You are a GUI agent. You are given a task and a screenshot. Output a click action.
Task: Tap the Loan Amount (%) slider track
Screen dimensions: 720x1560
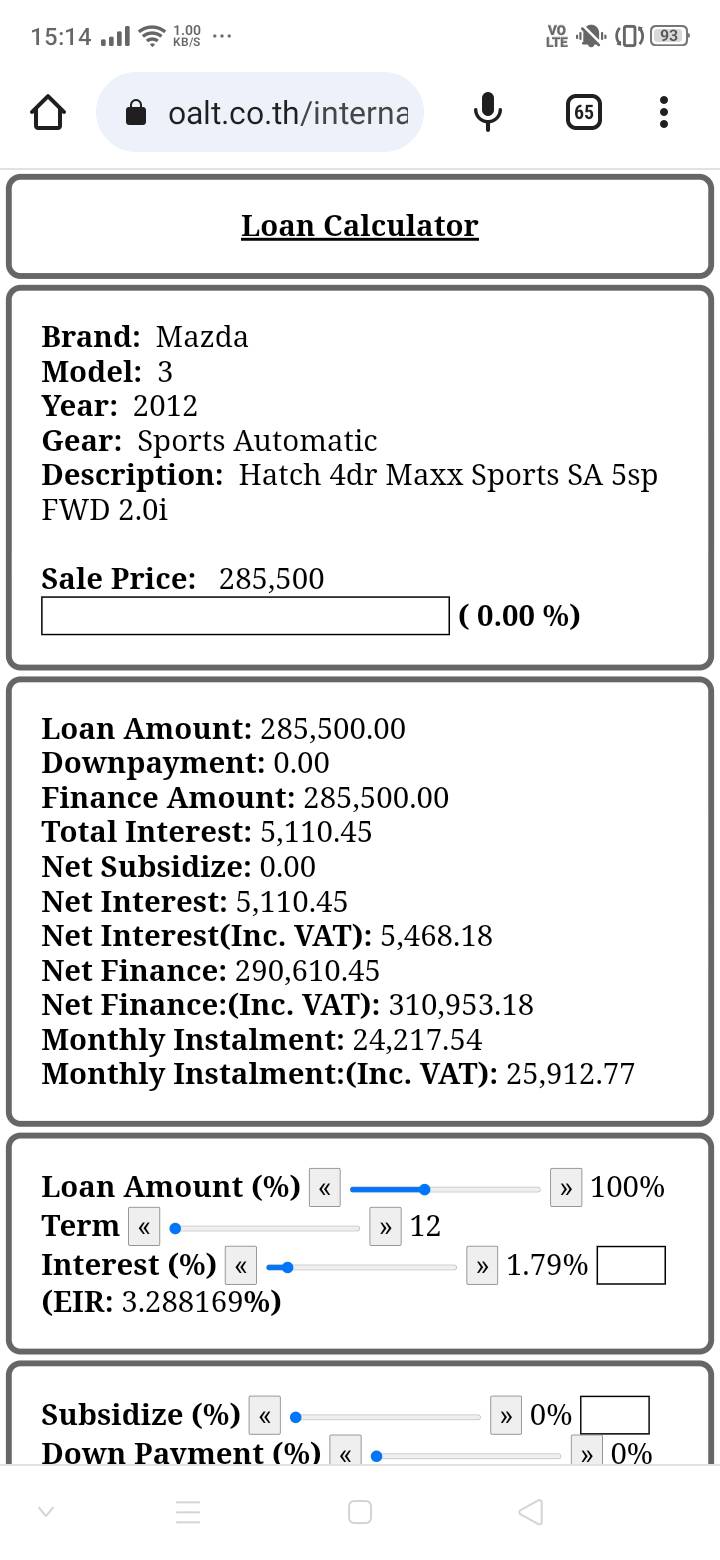point(445,1189)
